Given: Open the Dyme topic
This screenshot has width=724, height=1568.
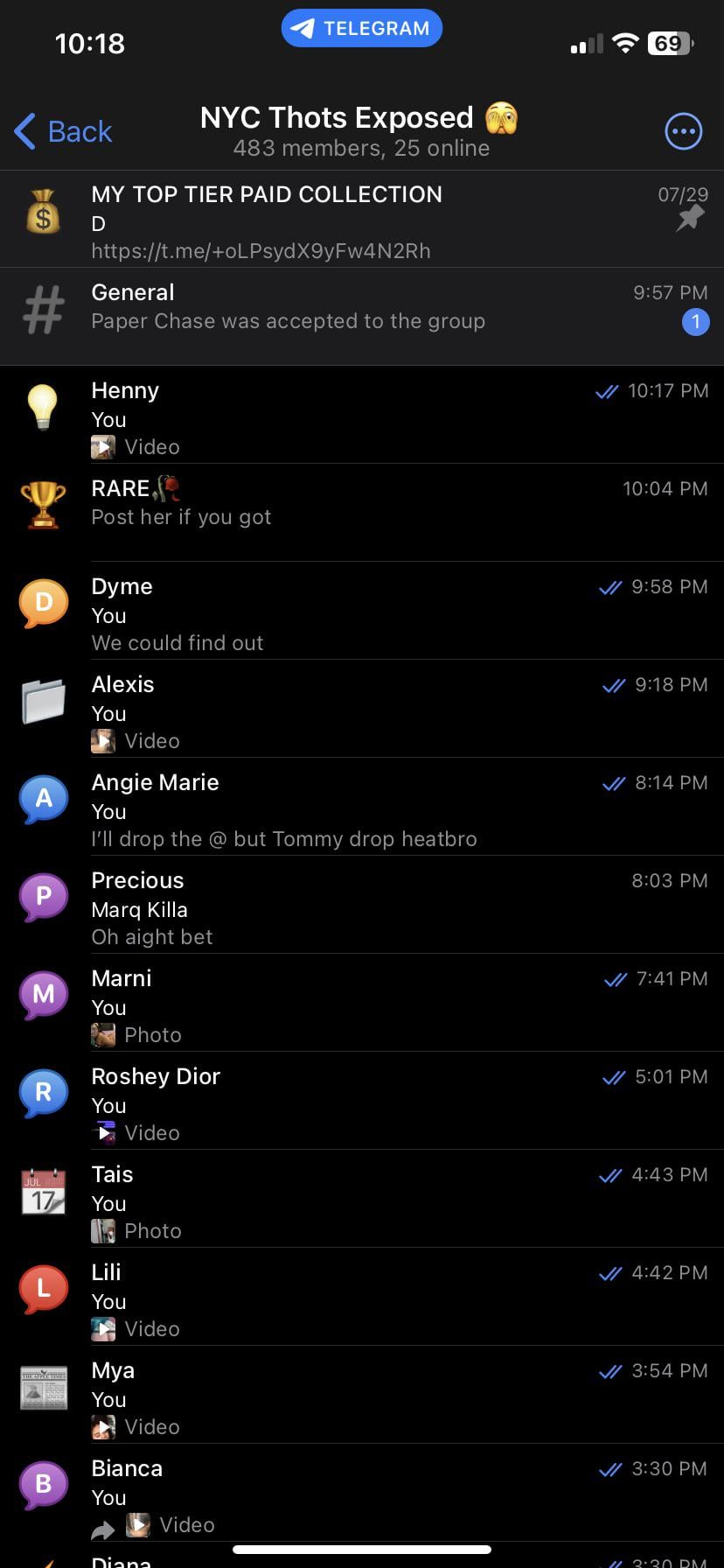Looking at the screenshot, I should click(362, 612).
